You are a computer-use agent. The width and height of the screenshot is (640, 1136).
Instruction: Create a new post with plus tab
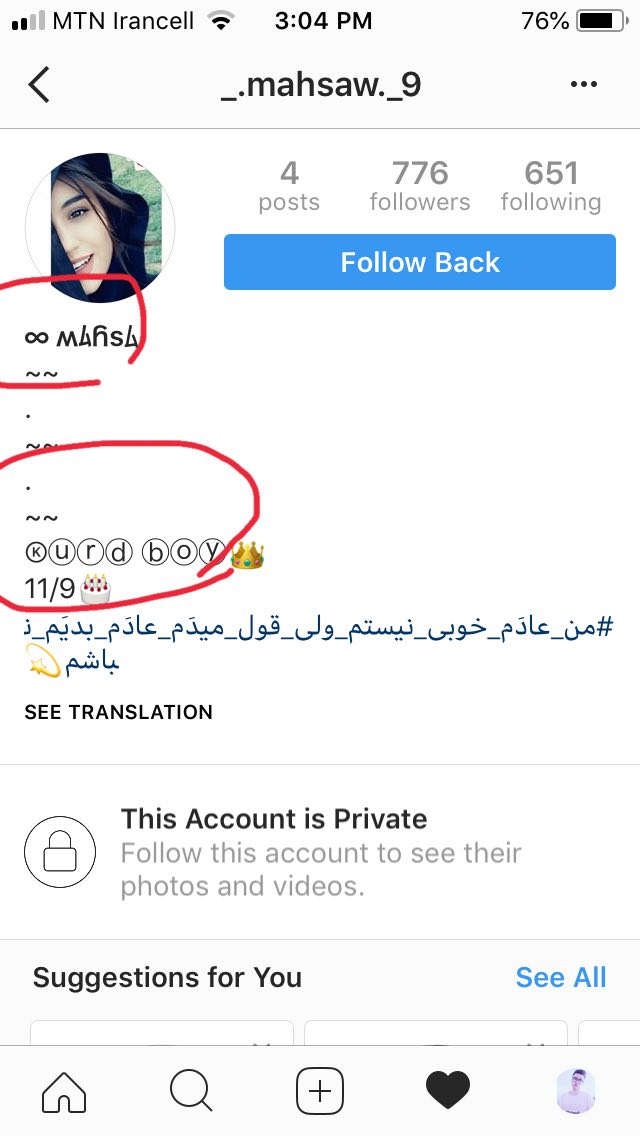click(x=320, y=1090)
